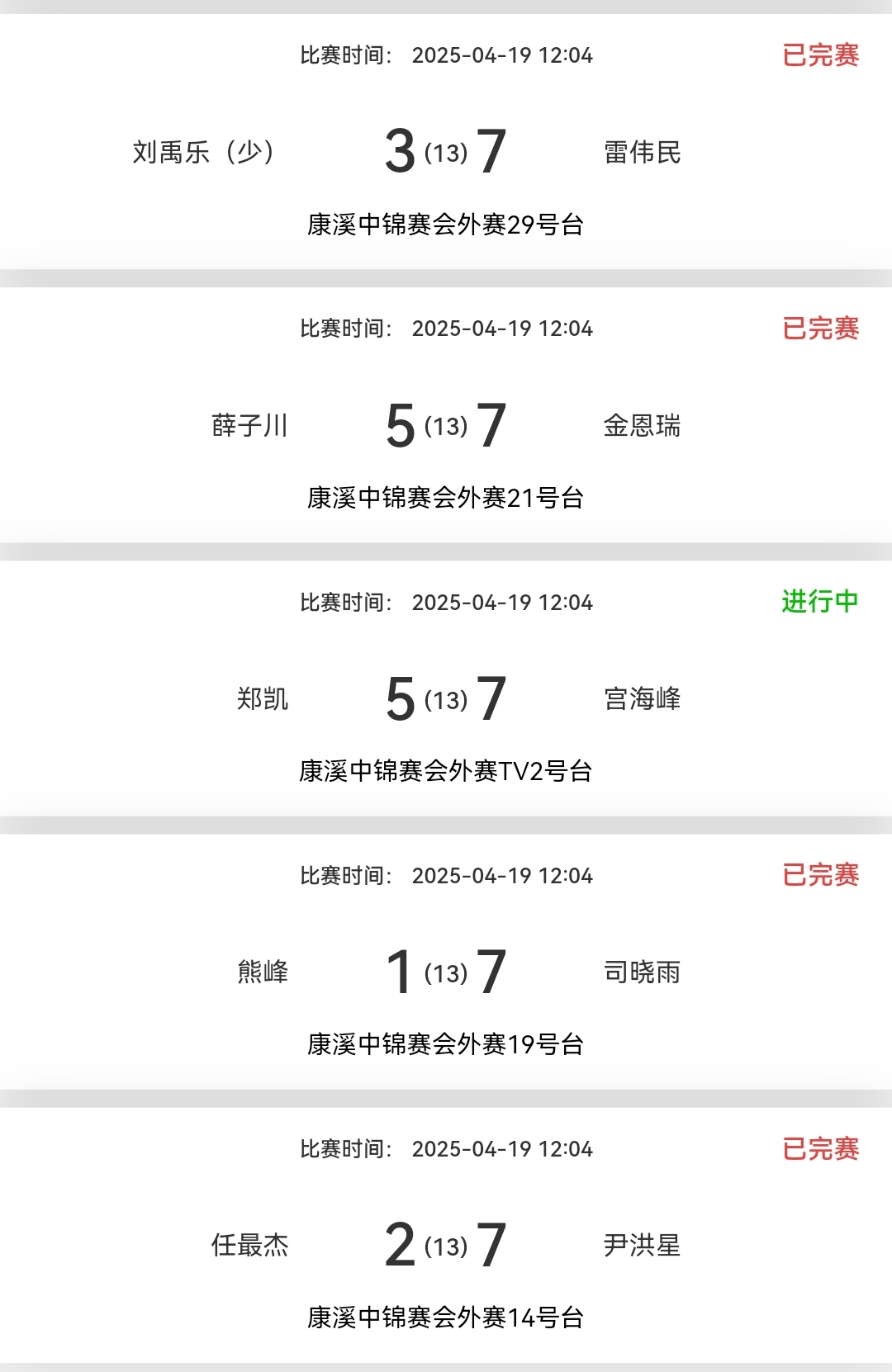This screenshot has width=892, height=1372.
Task: Select the match 任最杰 vs 尹洪星
Action: pos(446,1245)
